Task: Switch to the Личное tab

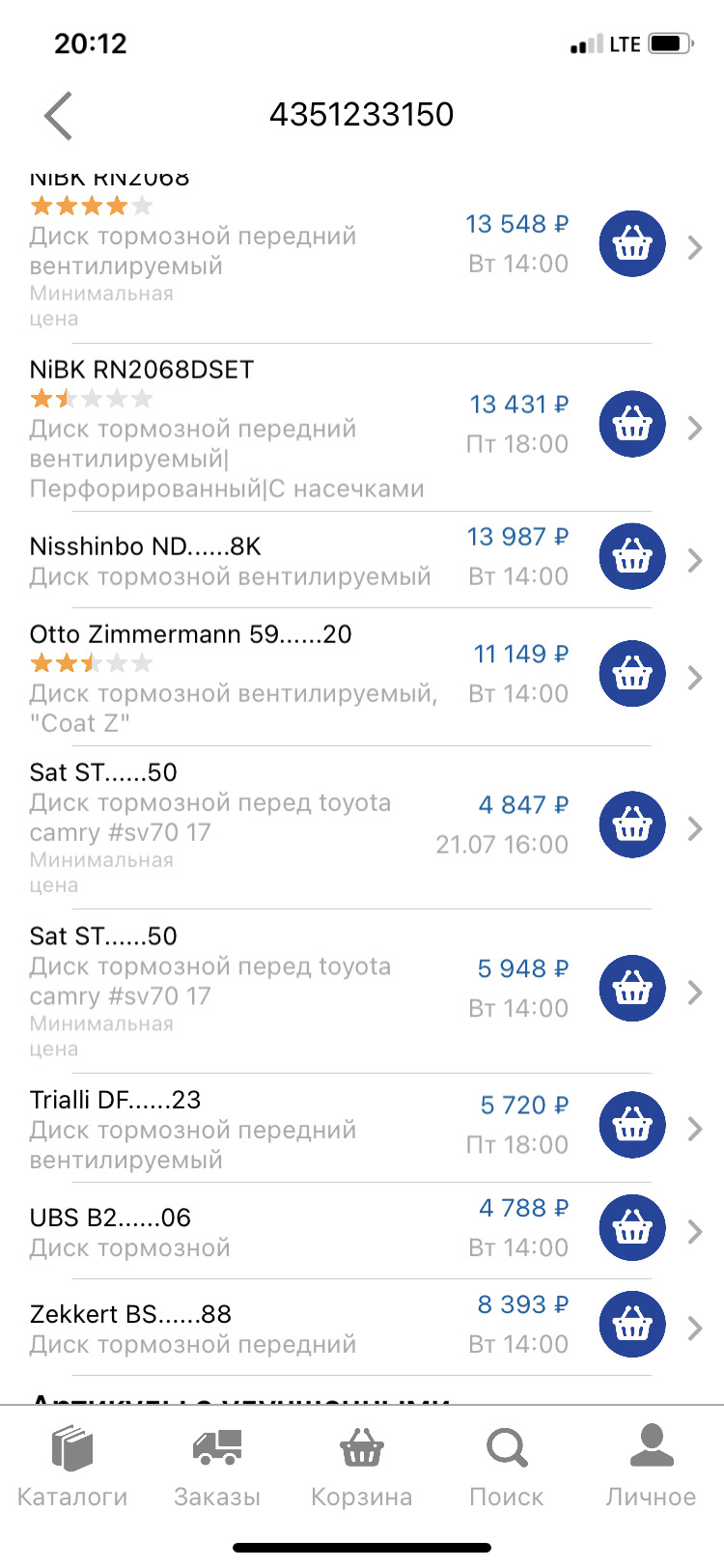Action: coord(651,1468)
